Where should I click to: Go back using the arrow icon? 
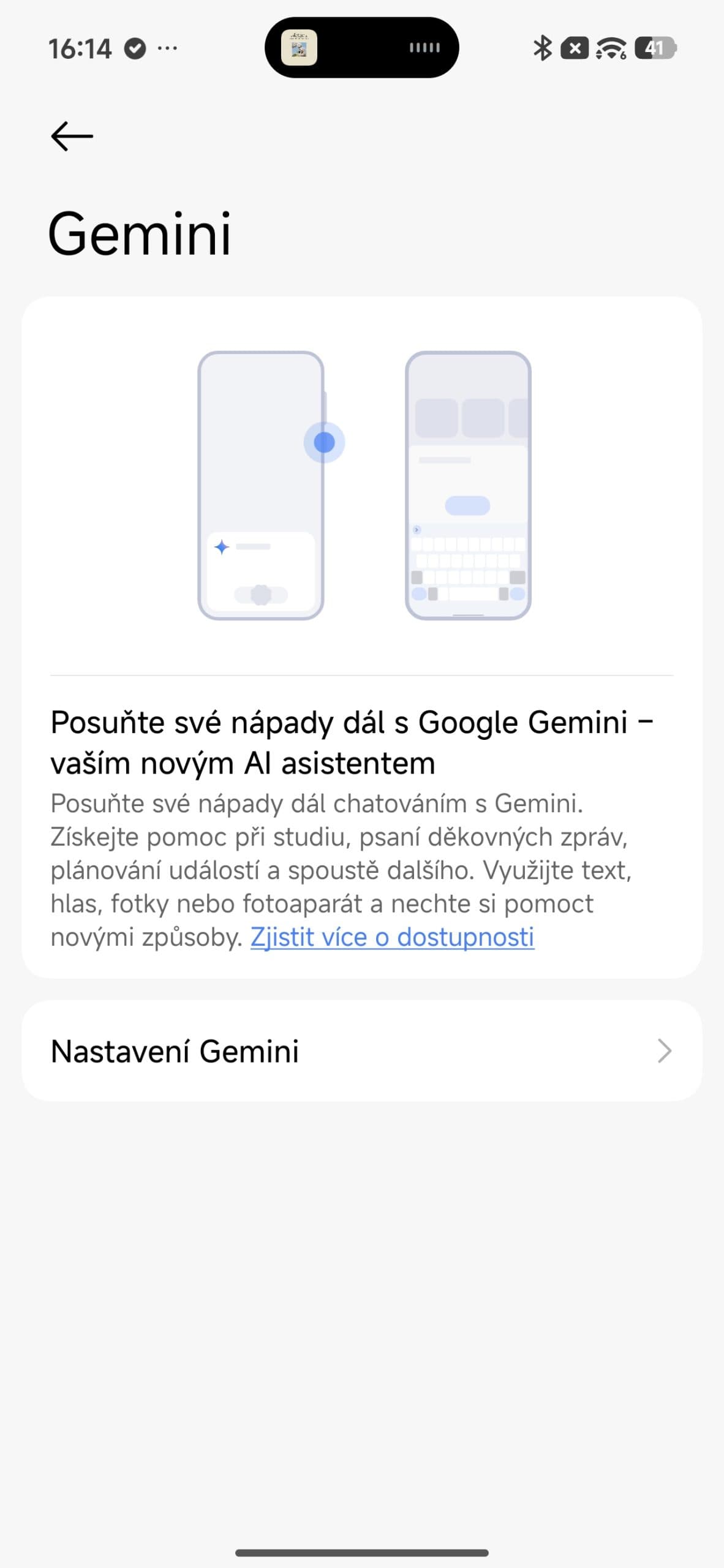[x=72, y=136]
